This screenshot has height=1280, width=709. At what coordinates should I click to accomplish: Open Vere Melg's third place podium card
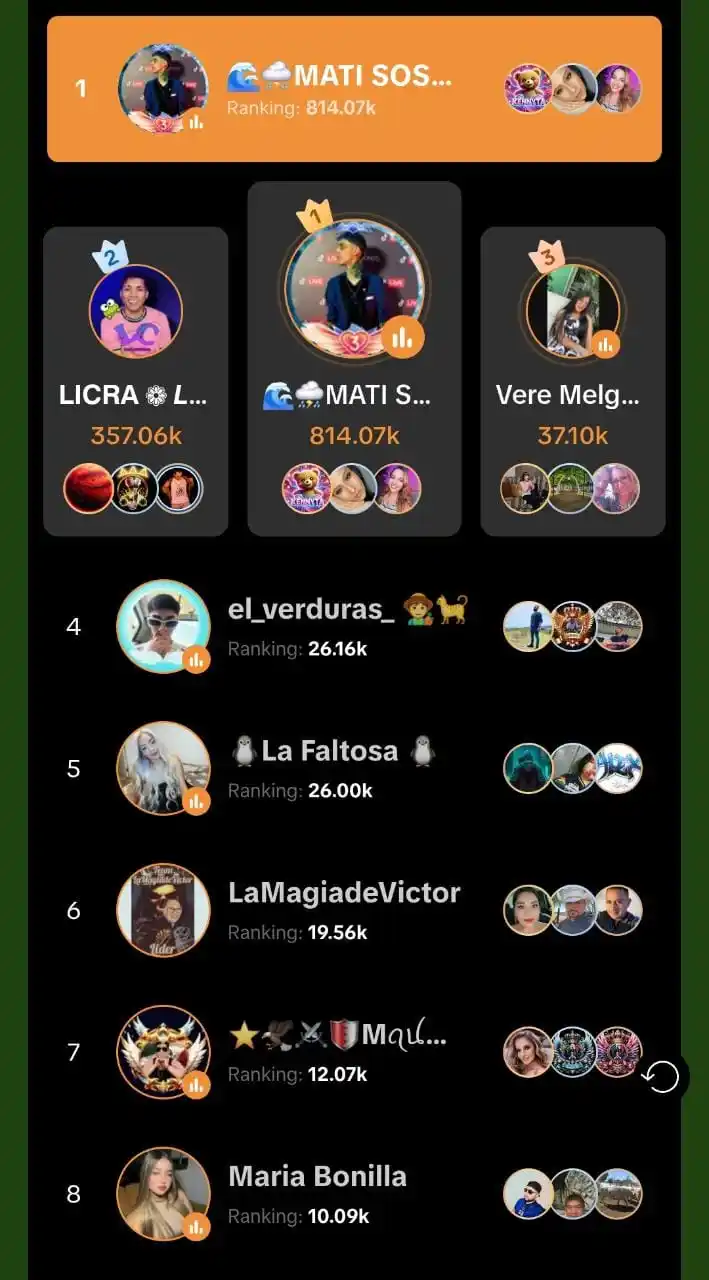(572, 382)
